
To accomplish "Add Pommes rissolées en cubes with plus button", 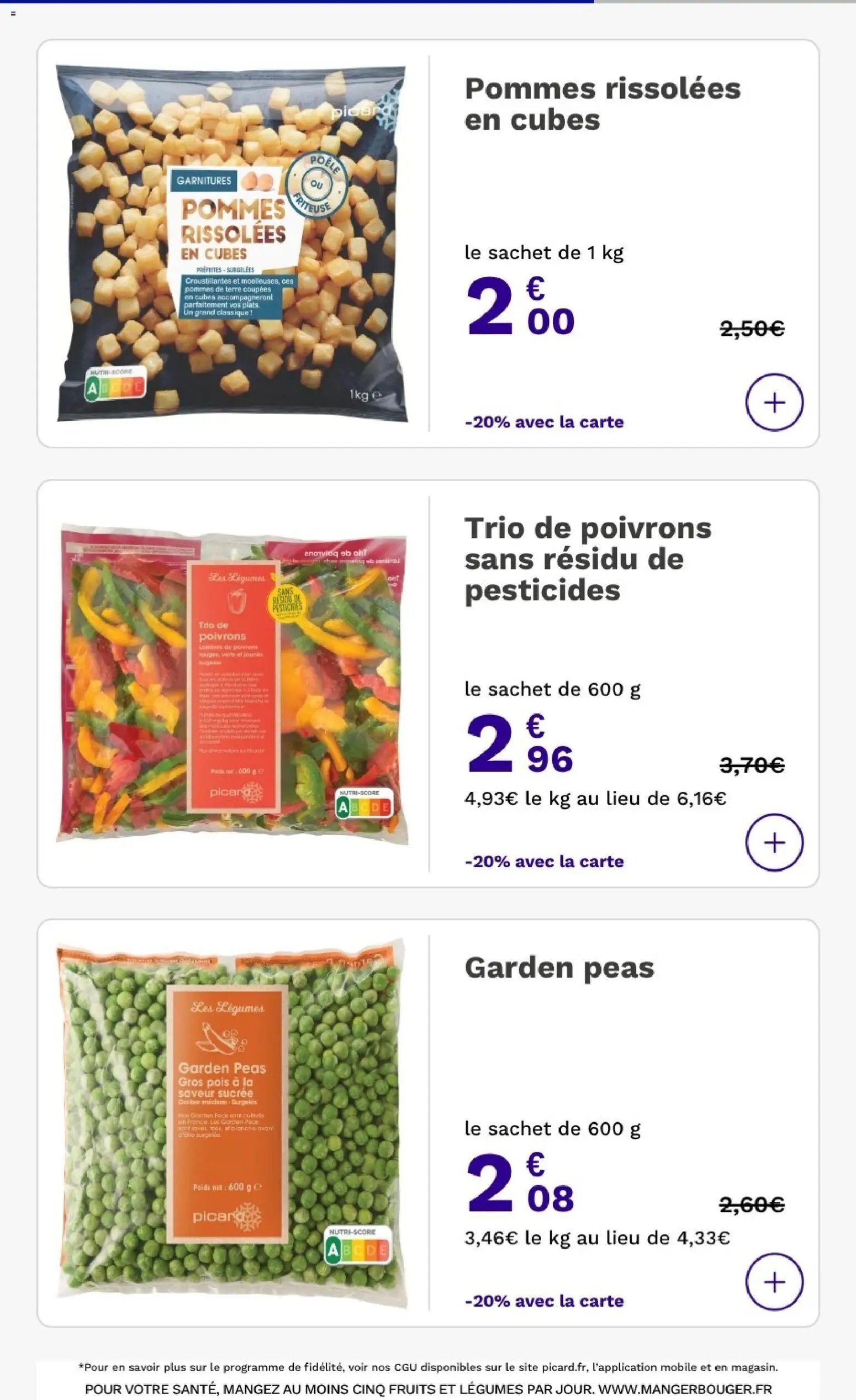I will [x=774, y=402].
